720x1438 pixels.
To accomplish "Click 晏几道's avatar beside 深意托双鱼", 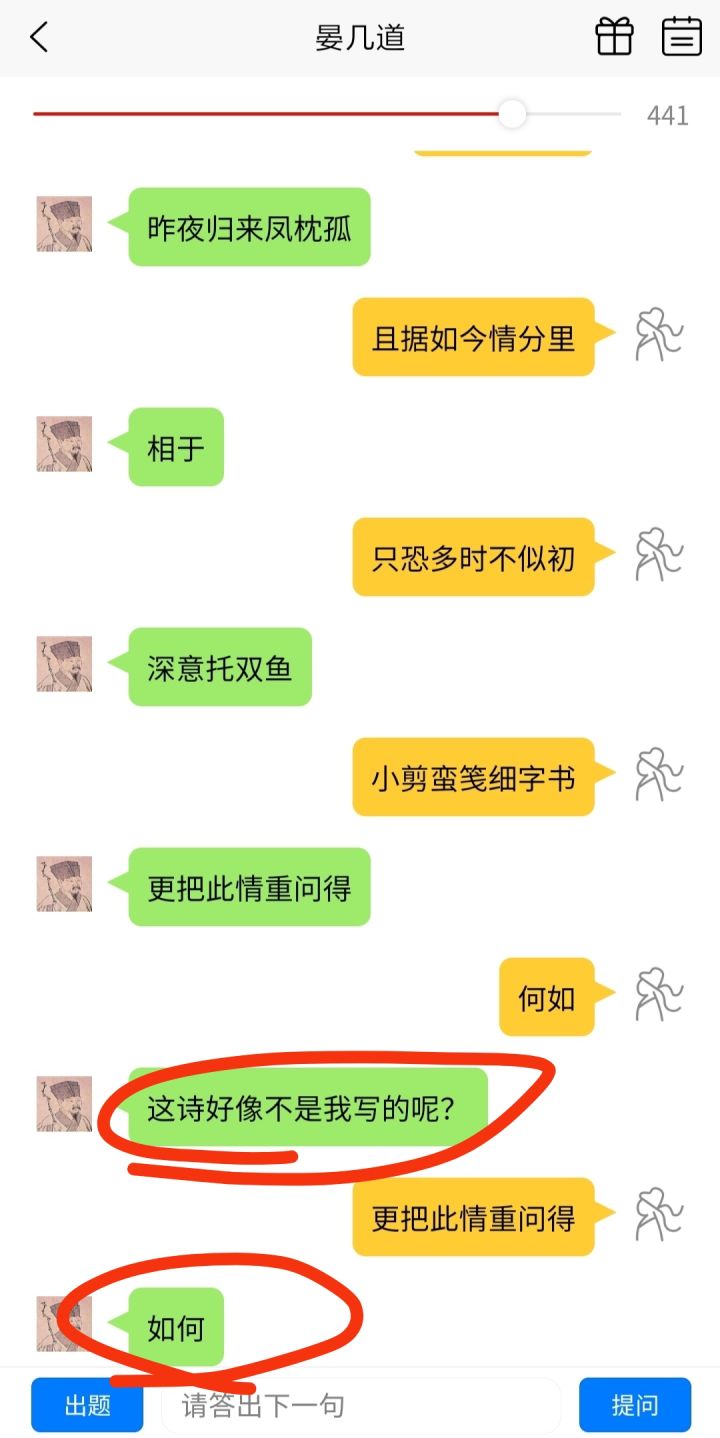I will pyautogui.click(x=64, y=663).
